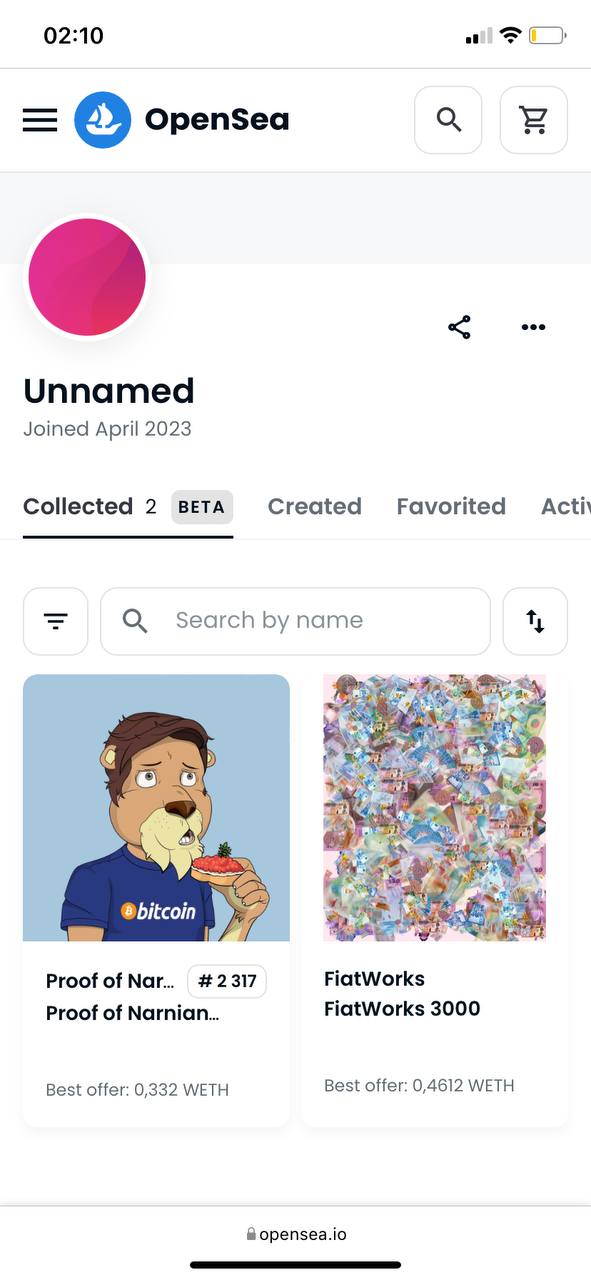Tap the Search by name field

pyautogui.click(x=295, y=621)
